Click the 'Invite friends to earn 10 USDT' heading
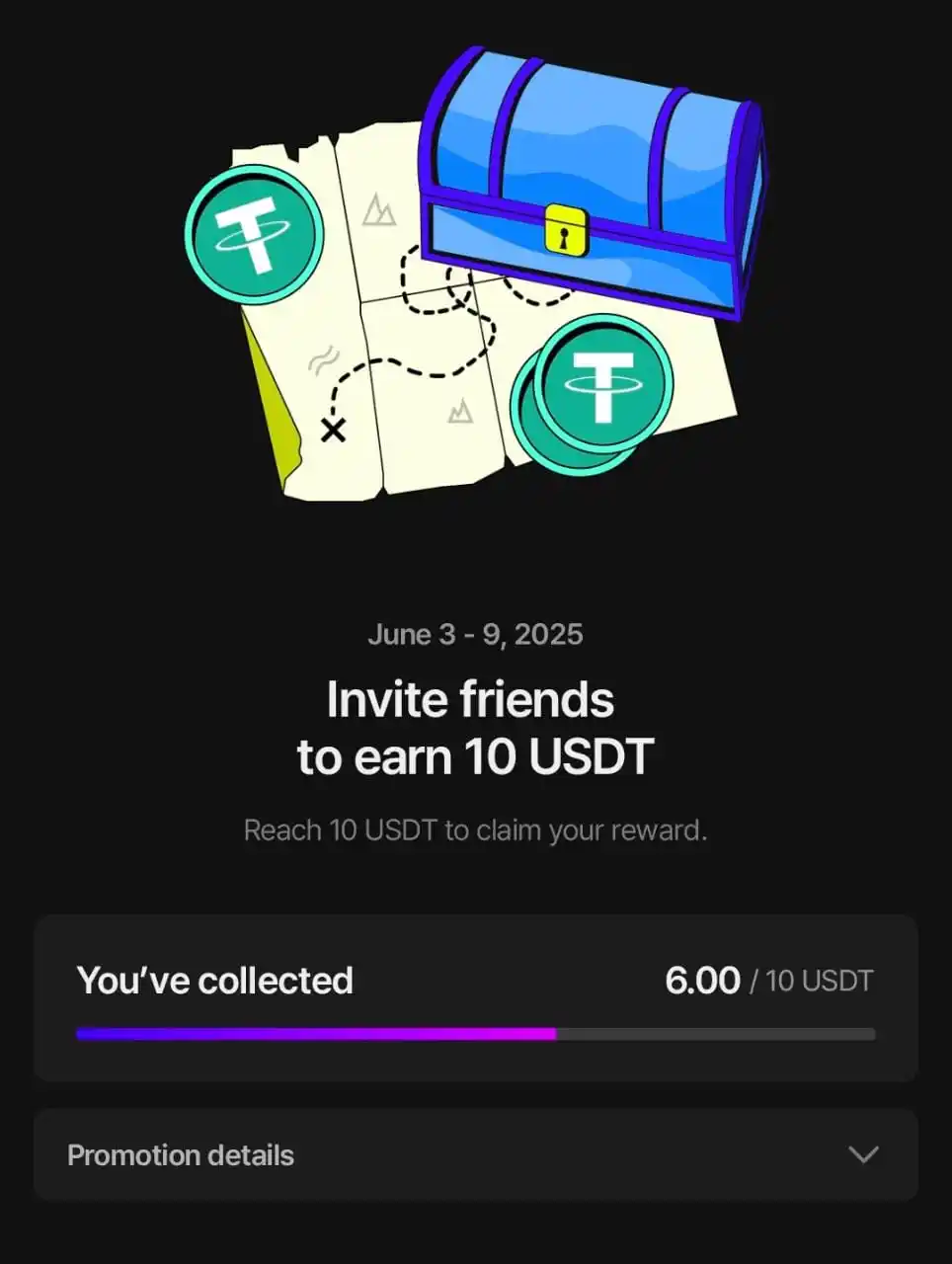The image size is (952, 1264). coord(474,726)
